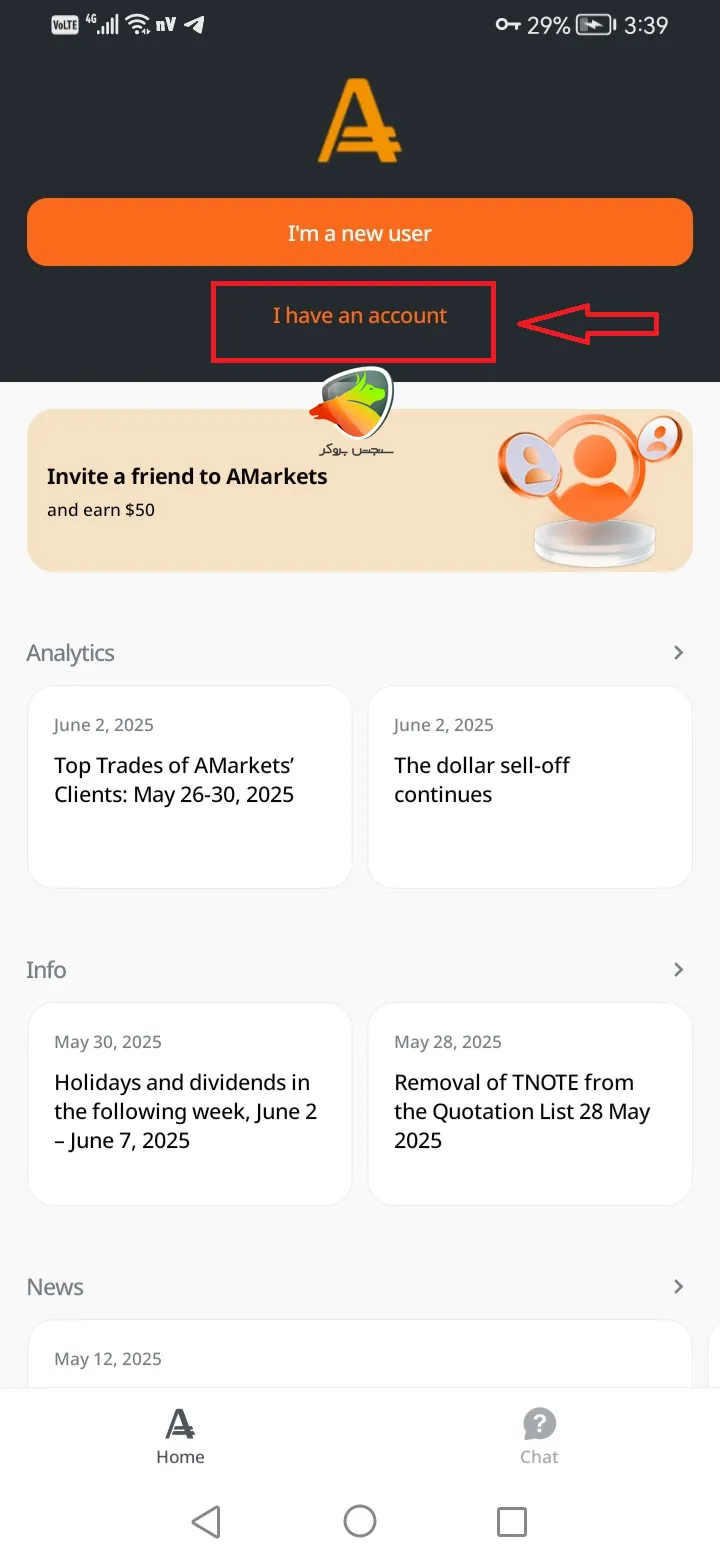Switch to the Chat tab
Screen dimensions: 720x1560
(539, 1435)
